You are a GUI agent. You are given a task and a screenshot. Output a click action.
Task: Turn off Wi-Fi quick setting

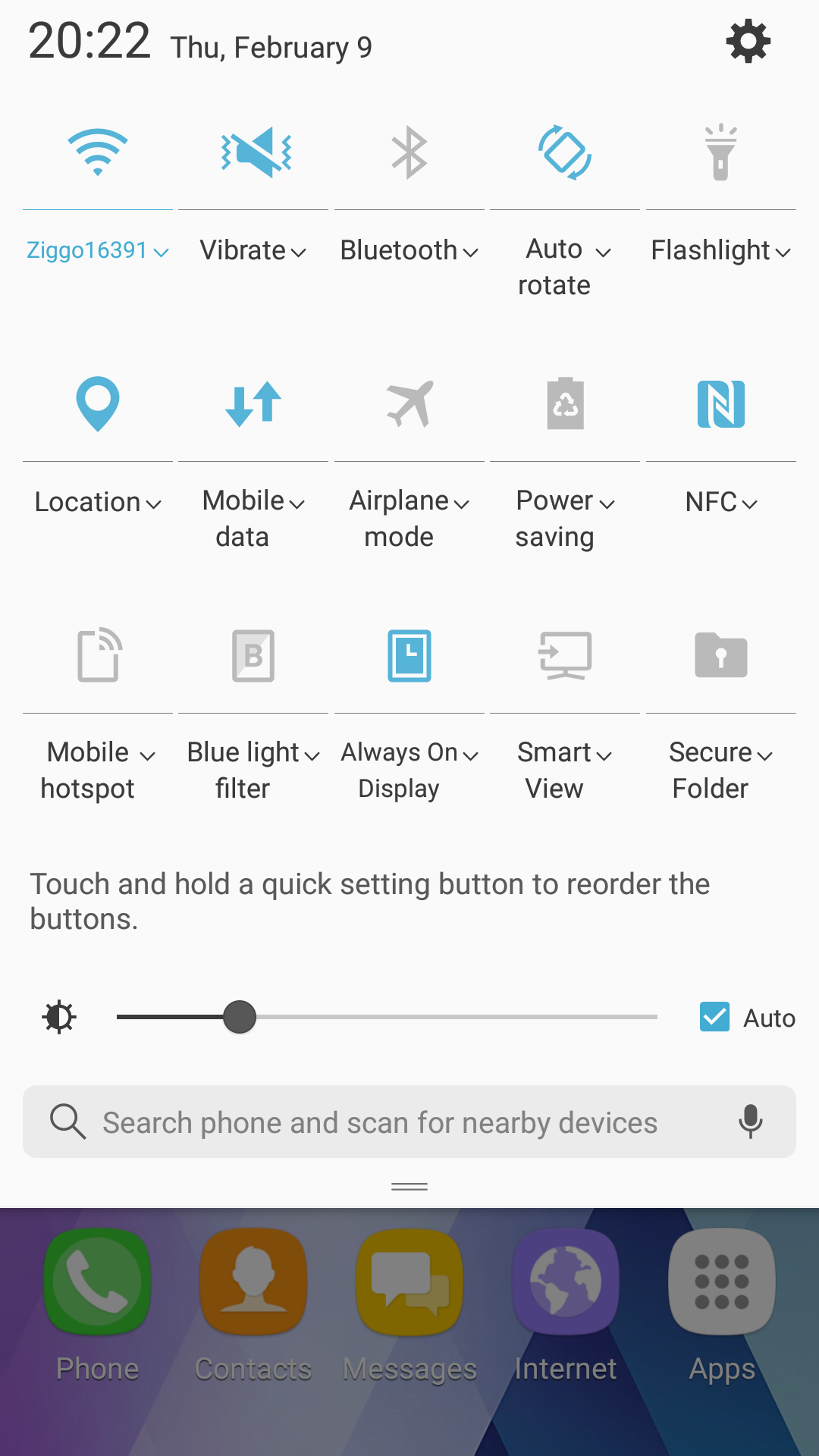(x=98, y=152)
